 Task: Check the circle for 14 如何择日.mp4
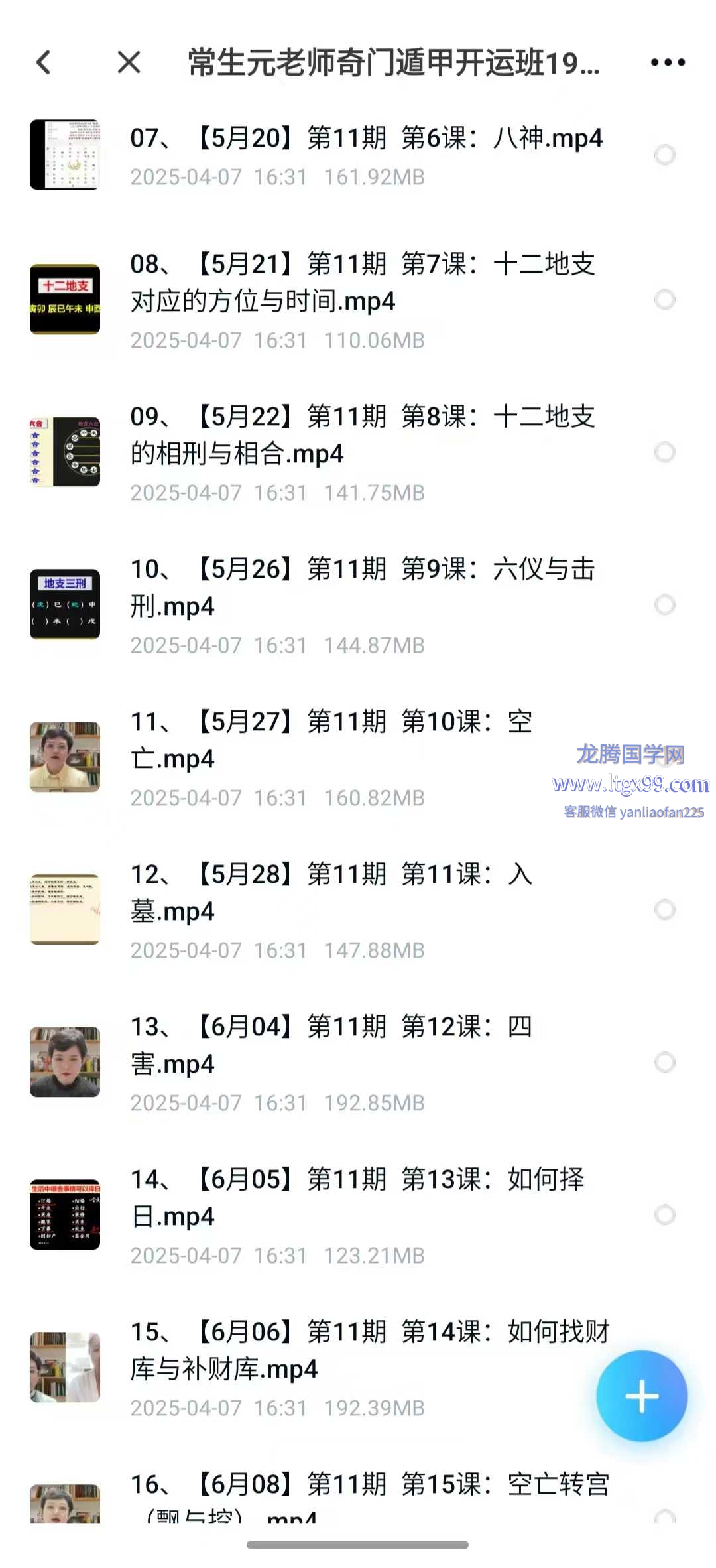point(664,1215)
